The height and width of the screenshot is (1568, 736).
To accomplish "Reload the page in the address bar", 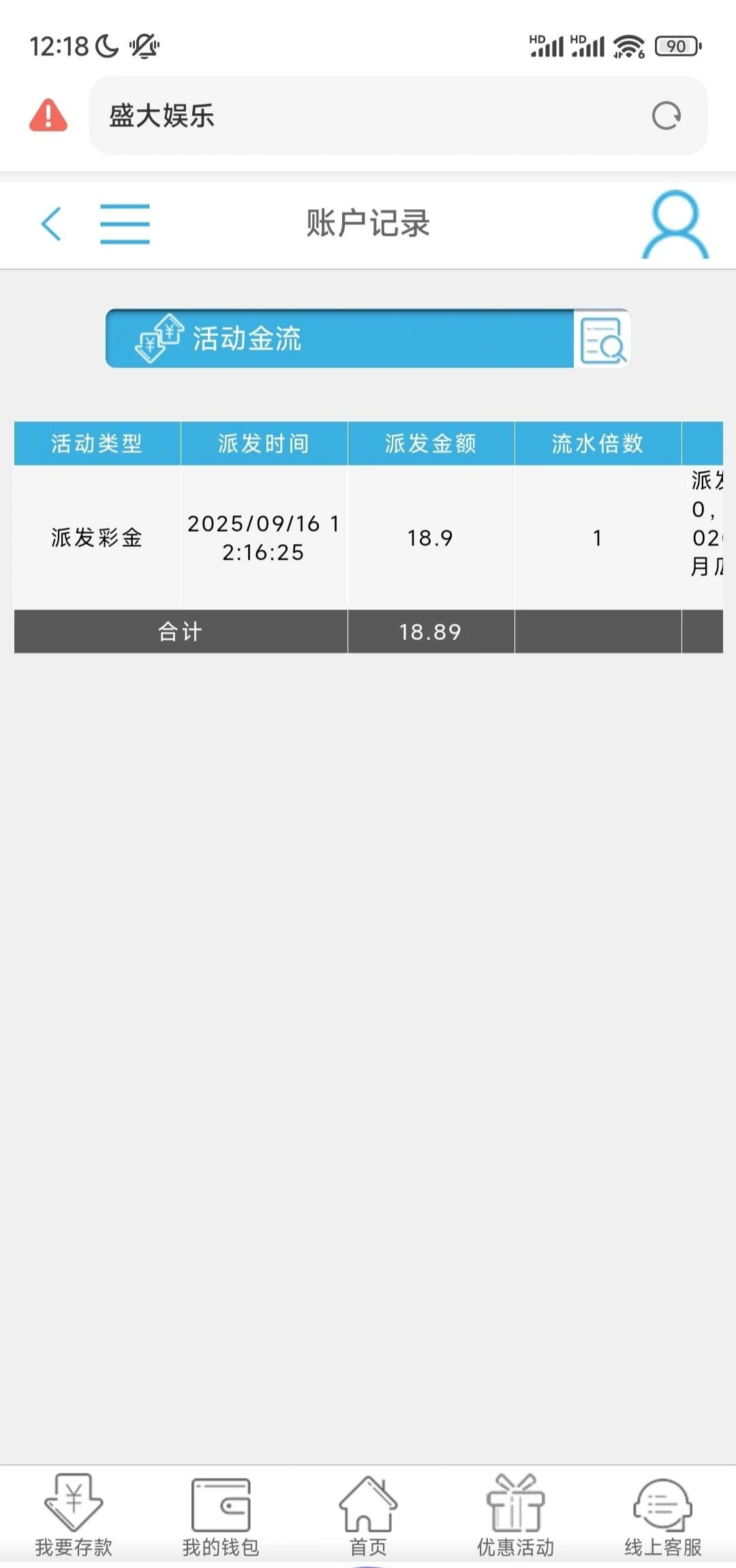I will tap(666, 116).
